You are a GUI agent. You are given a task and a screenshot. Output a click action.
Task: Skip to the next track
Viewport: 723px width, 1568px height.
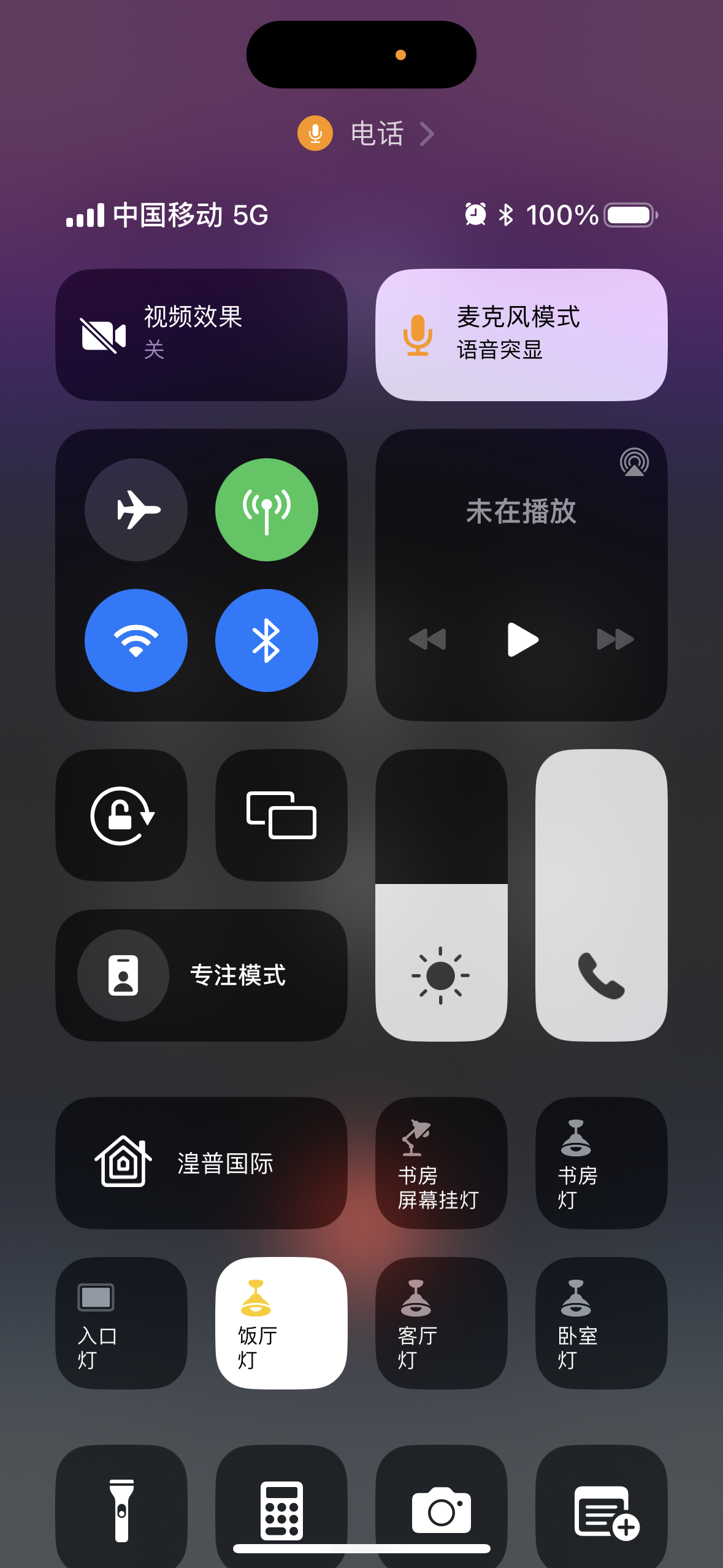click(x=614, y=639)
